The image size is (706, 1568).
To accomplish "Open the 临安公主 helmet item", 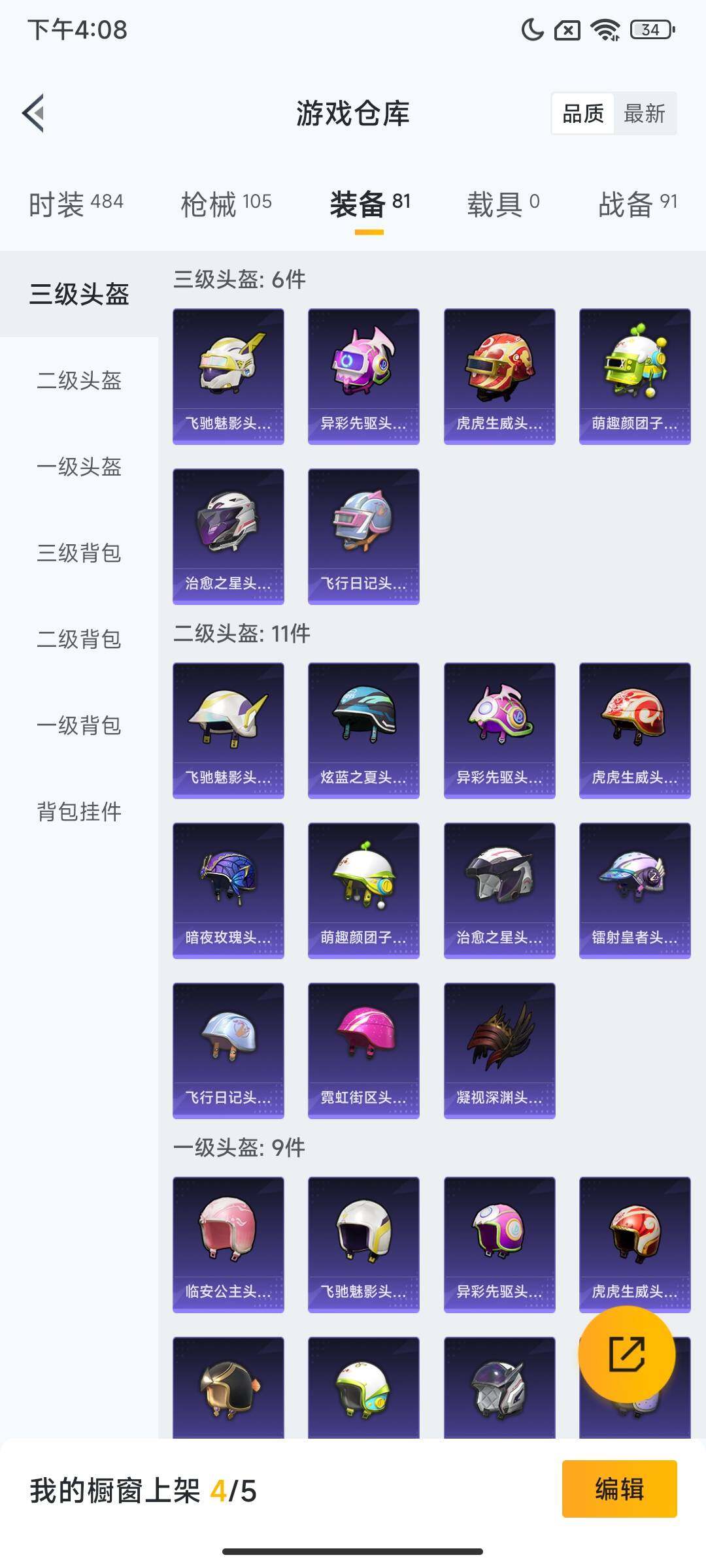I will [228, 1245].
